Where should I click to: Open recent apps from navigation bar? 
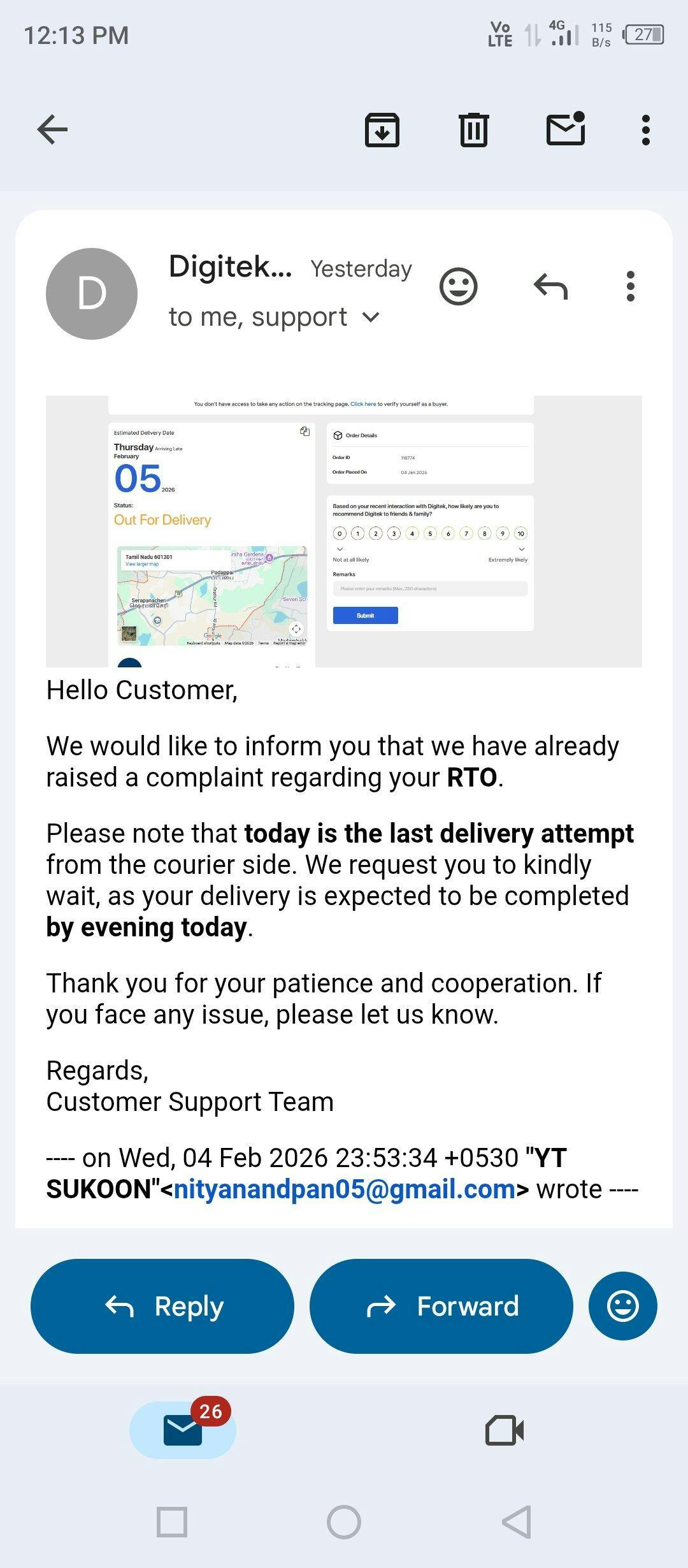tap(172, 1522)
